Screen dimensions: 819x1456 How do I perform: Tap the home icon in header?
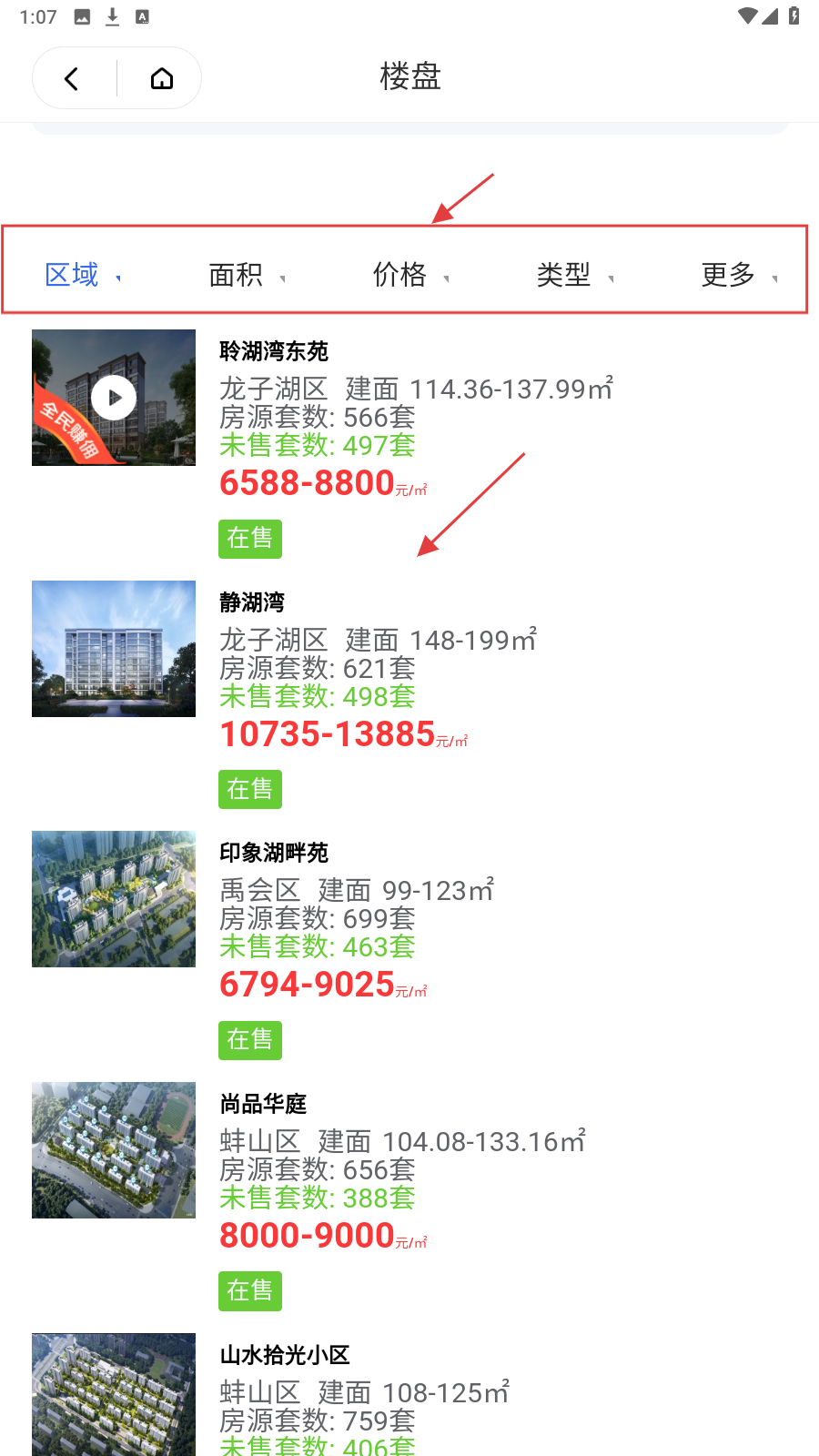tap(161, 79)
